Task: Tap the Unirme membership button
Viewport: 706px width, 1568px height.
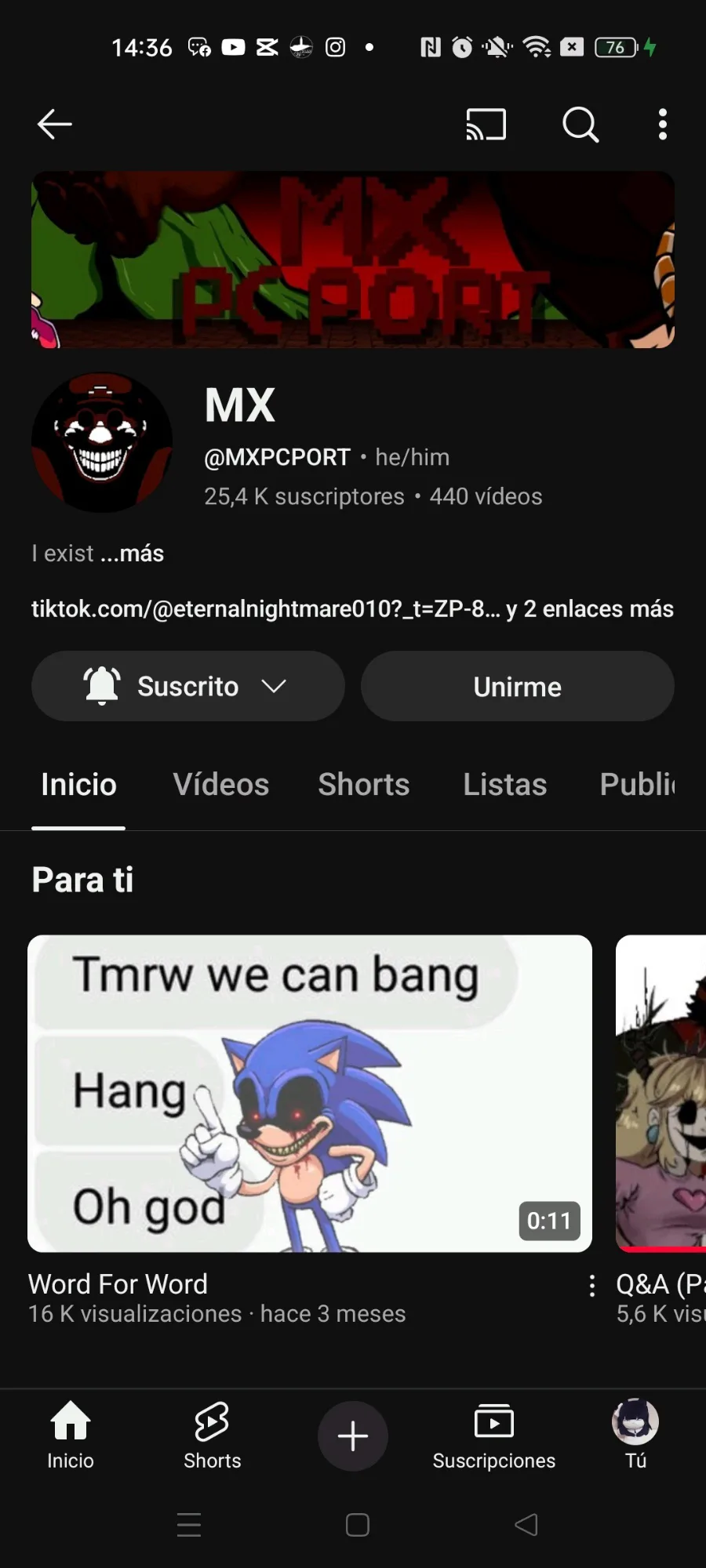Action: click(x=518, y=686)
